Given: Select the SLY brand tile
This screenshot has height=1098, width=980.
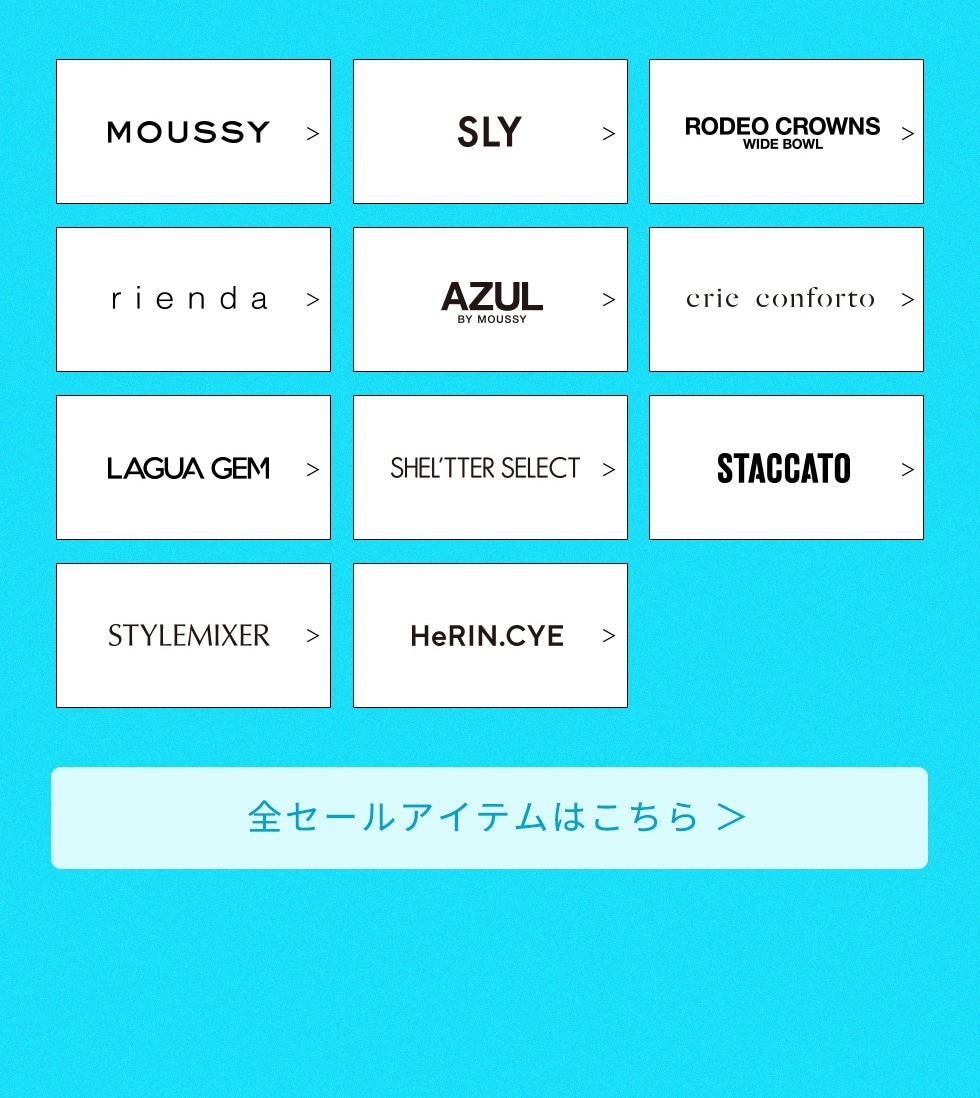Looking at the screenshot, I should 490,132.
